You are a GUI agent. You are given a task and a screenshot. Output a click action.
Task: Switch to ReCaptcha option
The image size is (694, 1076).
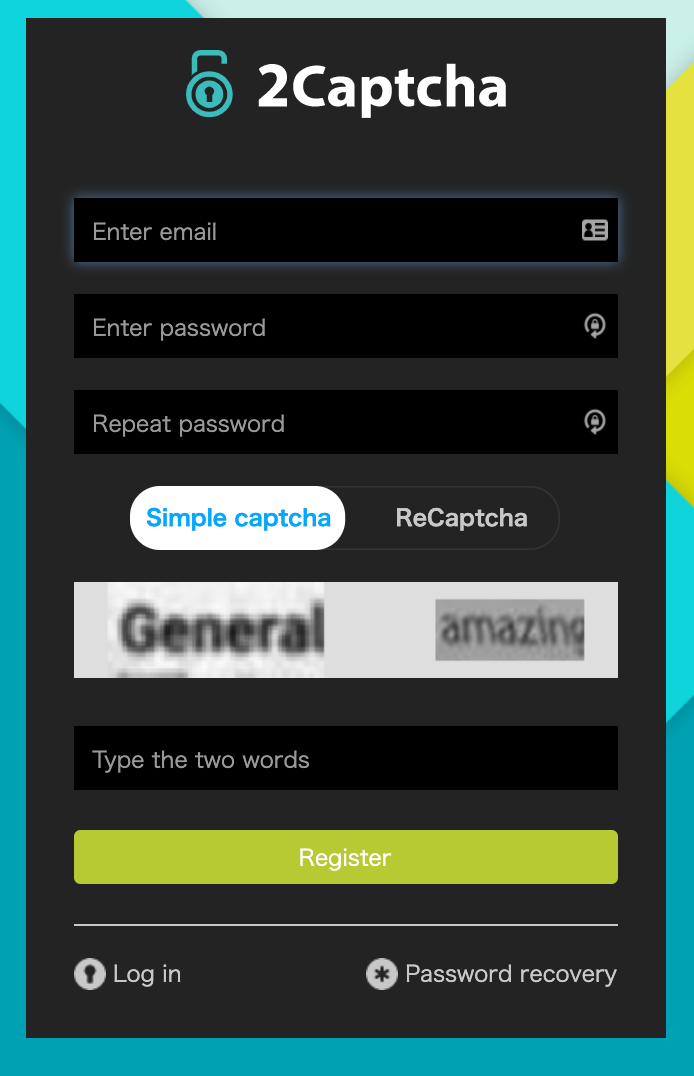tap(461, 518)
